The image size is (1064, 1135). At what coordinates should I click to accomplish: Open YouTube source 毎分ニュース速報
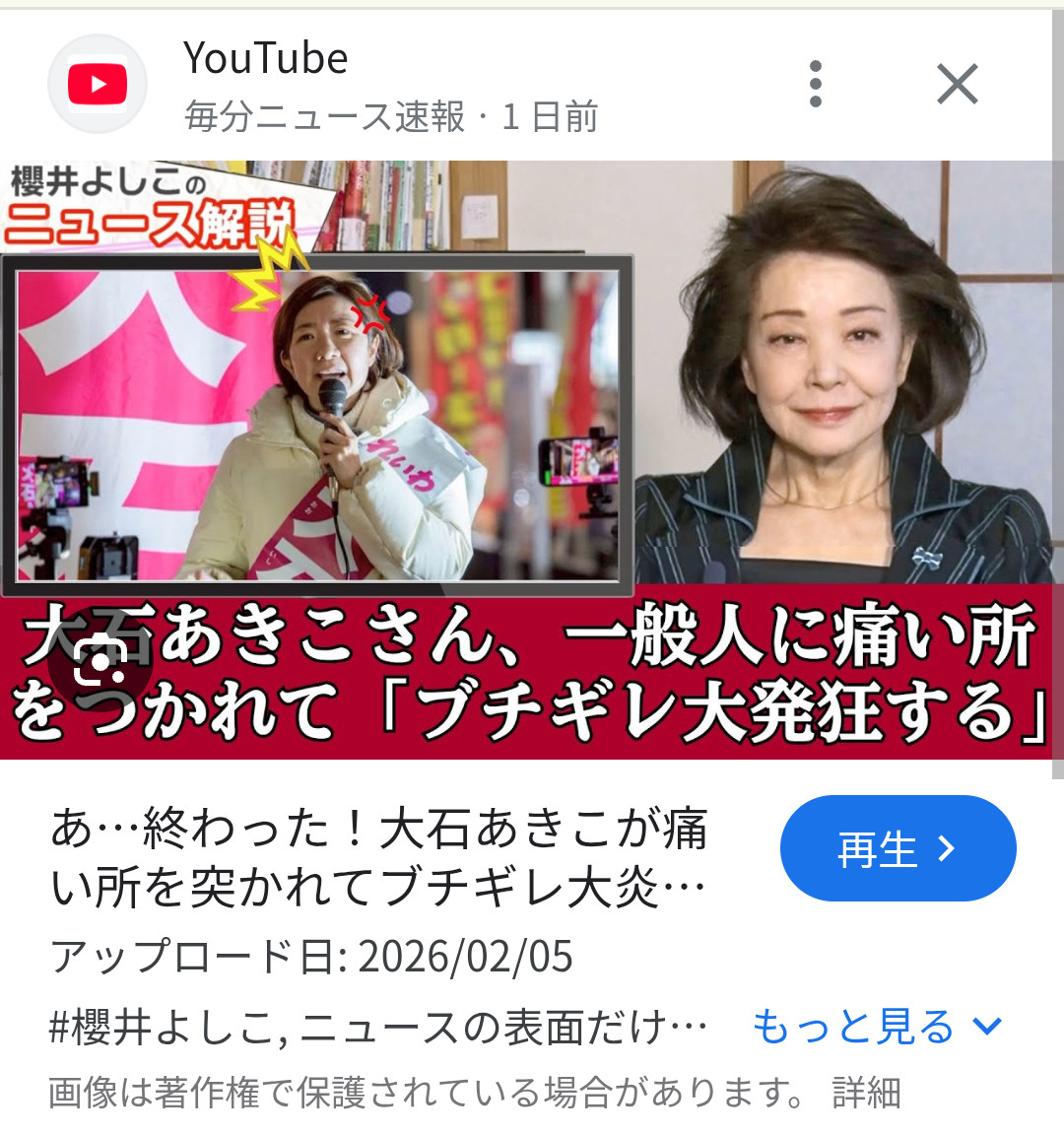pyautogui.click(x=325, y=117)
